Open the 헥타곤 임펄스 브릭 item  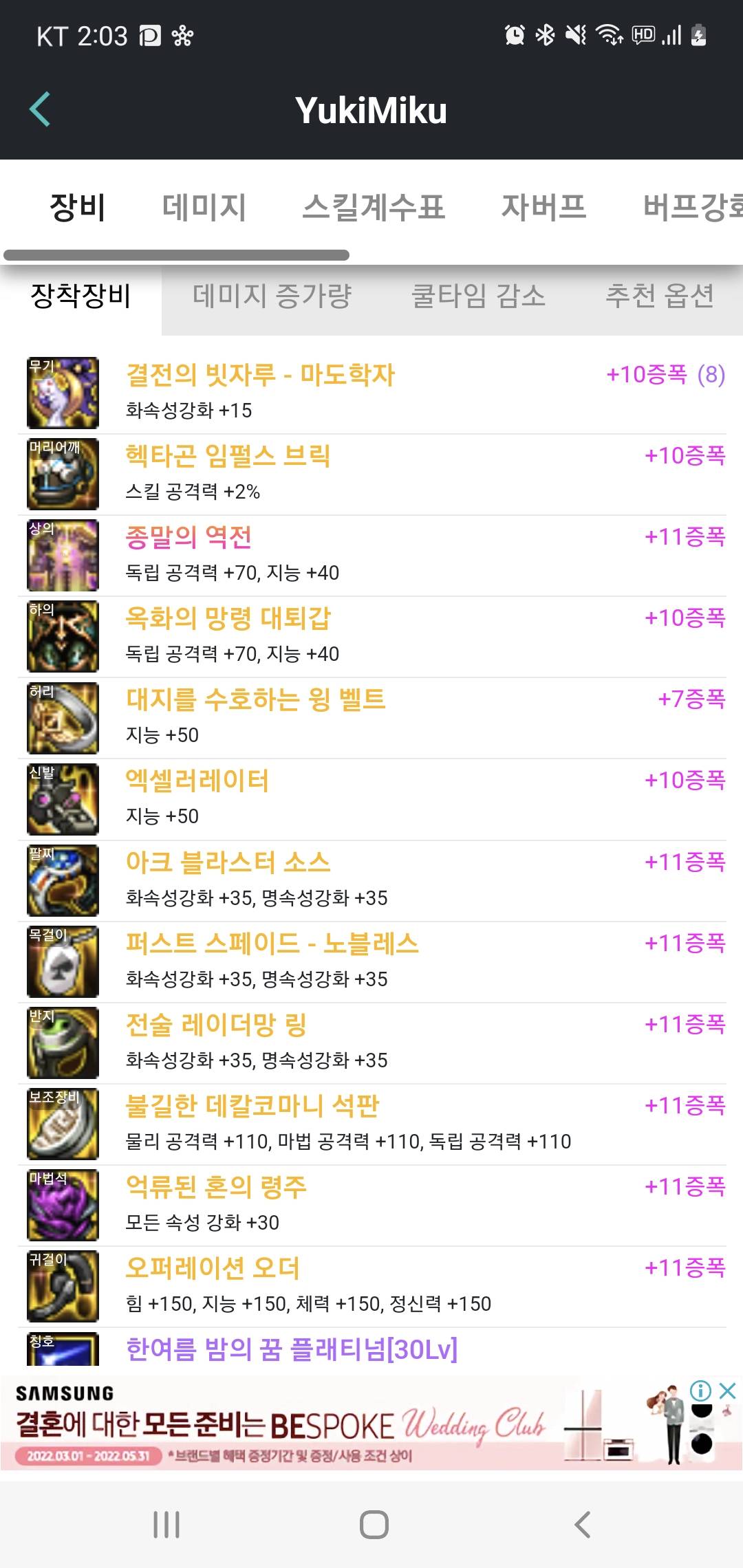click(x=371, y=474)
